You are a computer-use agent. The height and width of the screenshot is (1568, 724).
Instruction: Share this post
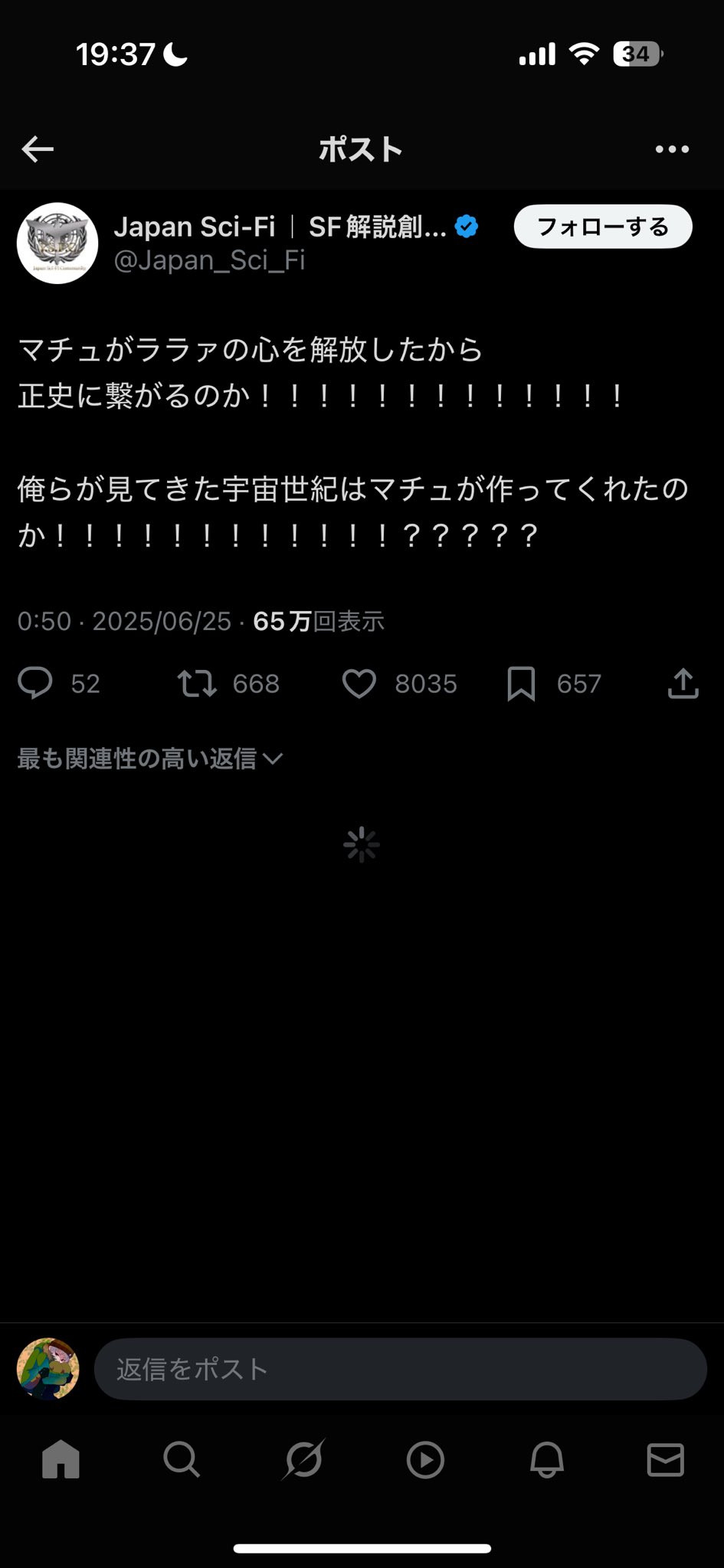pyautogui.click(x=683, y=683)
